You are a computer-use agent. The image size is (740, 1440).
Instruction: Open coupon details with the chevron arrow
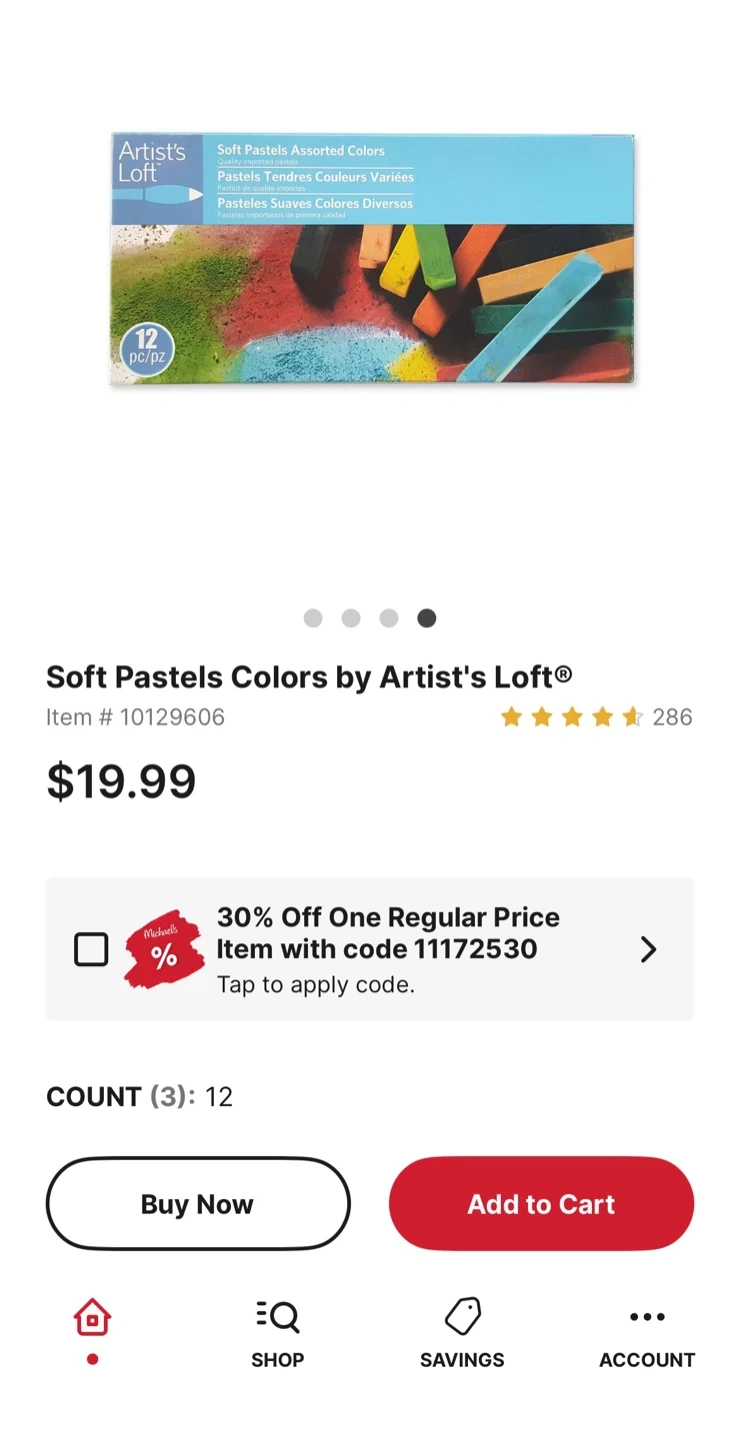coord(648,949)
